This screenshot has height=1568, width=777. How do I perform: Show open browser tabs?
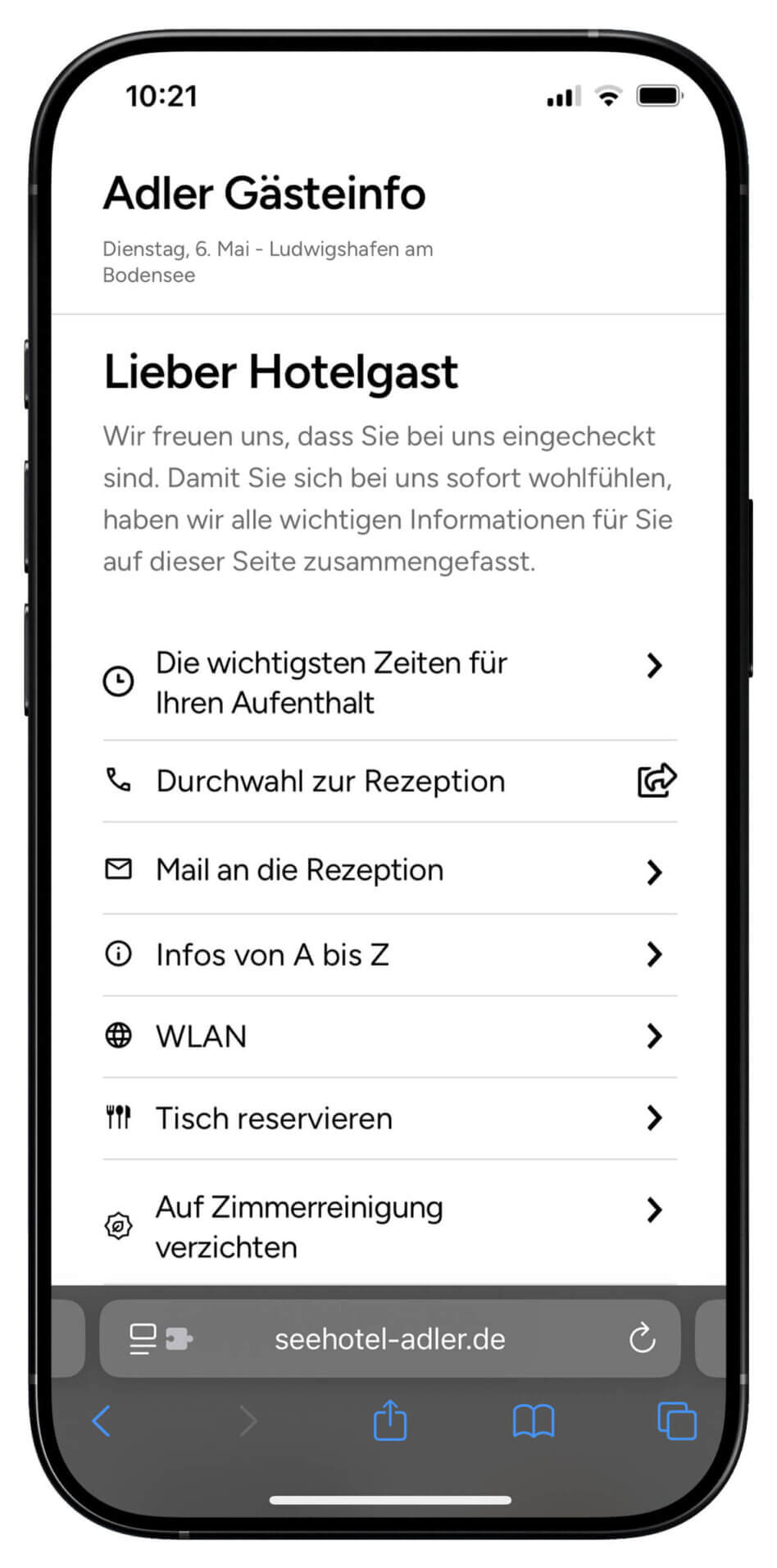(677, 1421)
